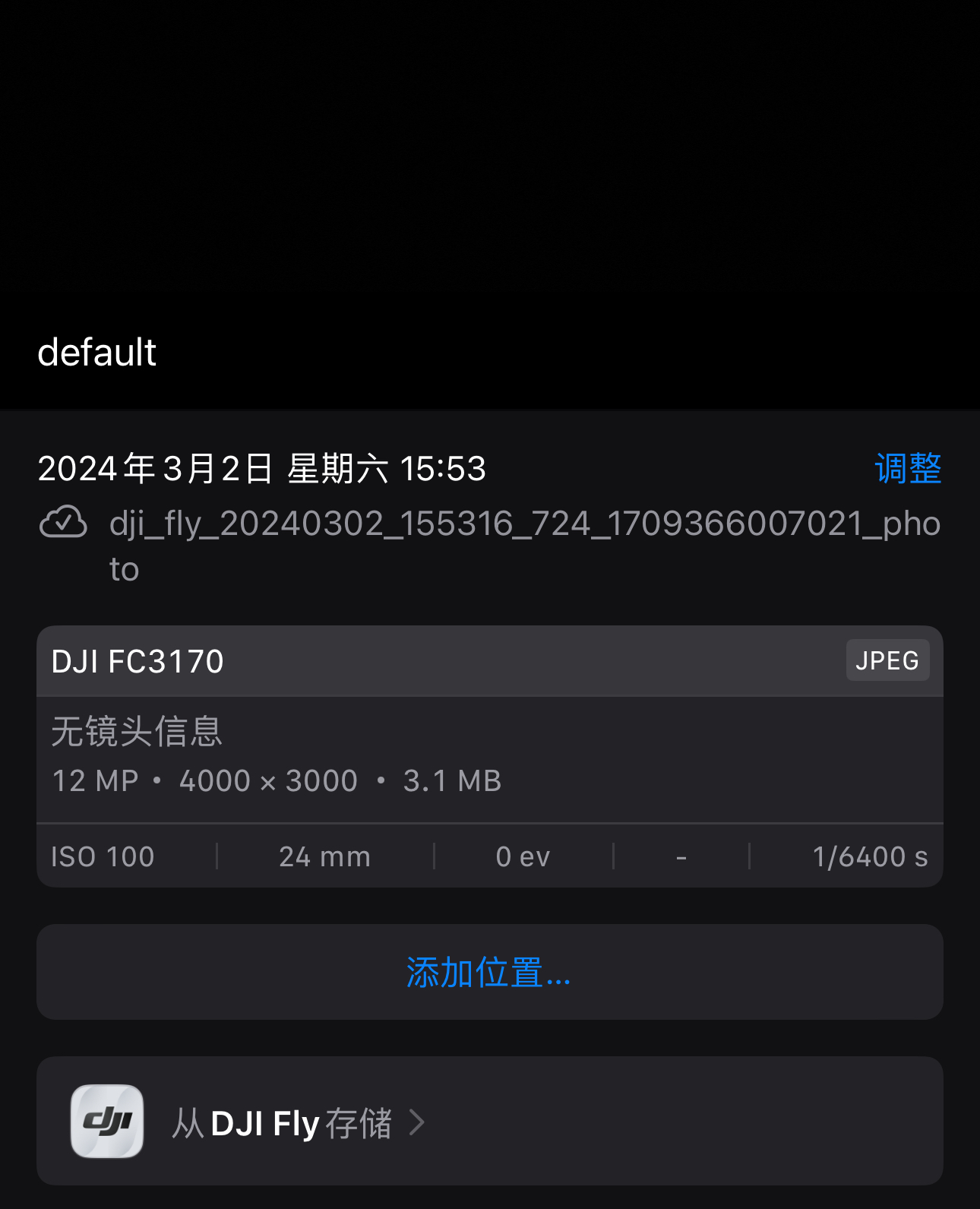Tap the 3.1 MB file size value
The image size is (980, 1209).
pyautogui.click(x=453, y=780)
